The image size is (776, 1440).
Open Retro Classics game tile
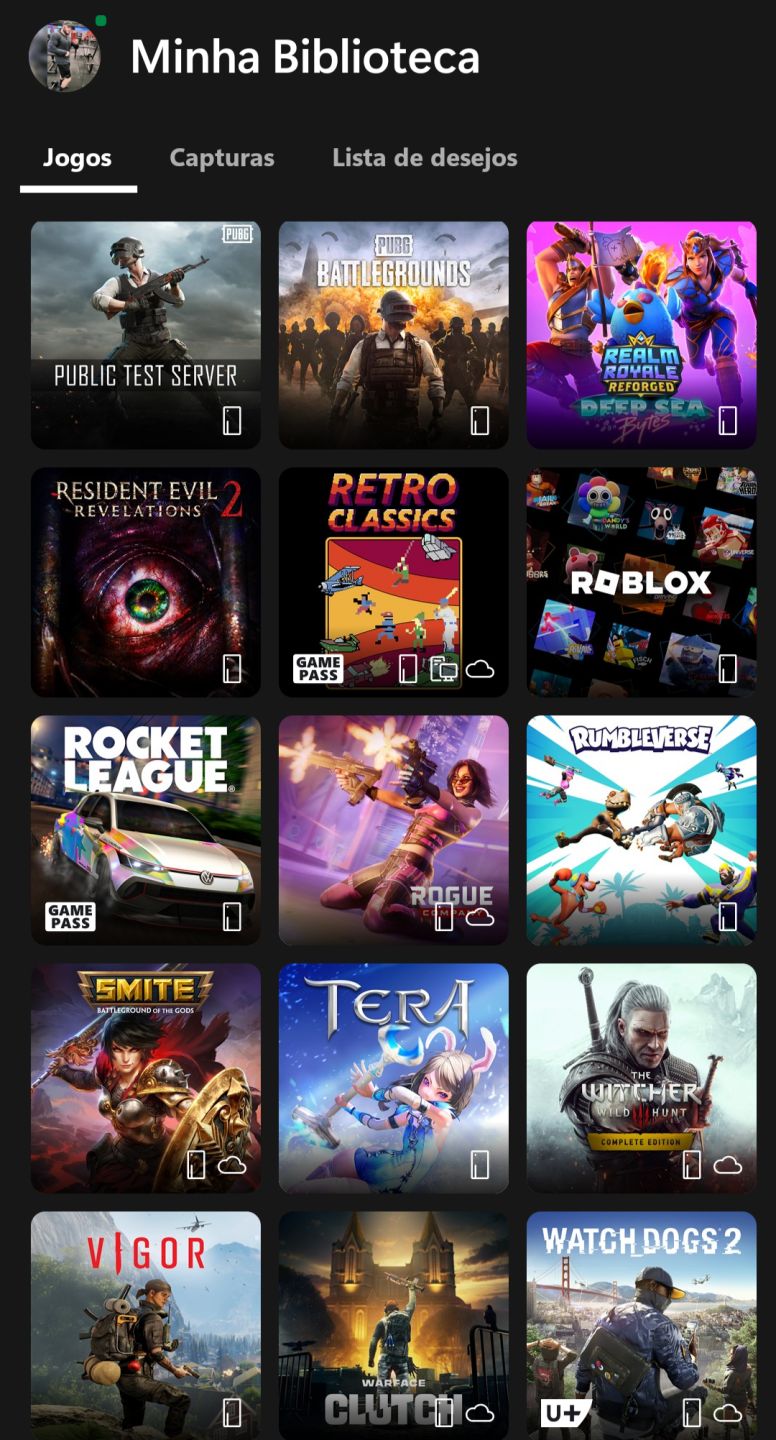coord(394,583)
